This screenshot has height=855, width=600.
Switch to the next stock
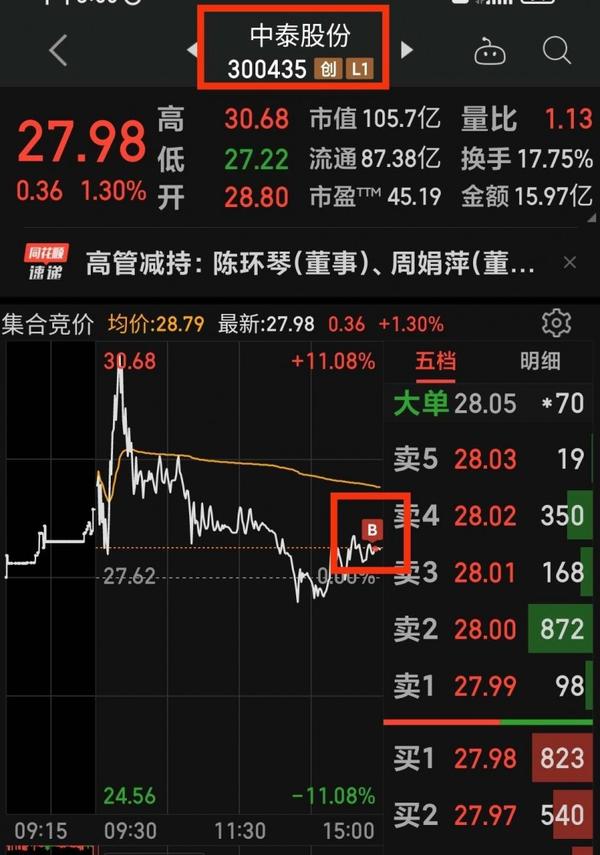(407, 49)
